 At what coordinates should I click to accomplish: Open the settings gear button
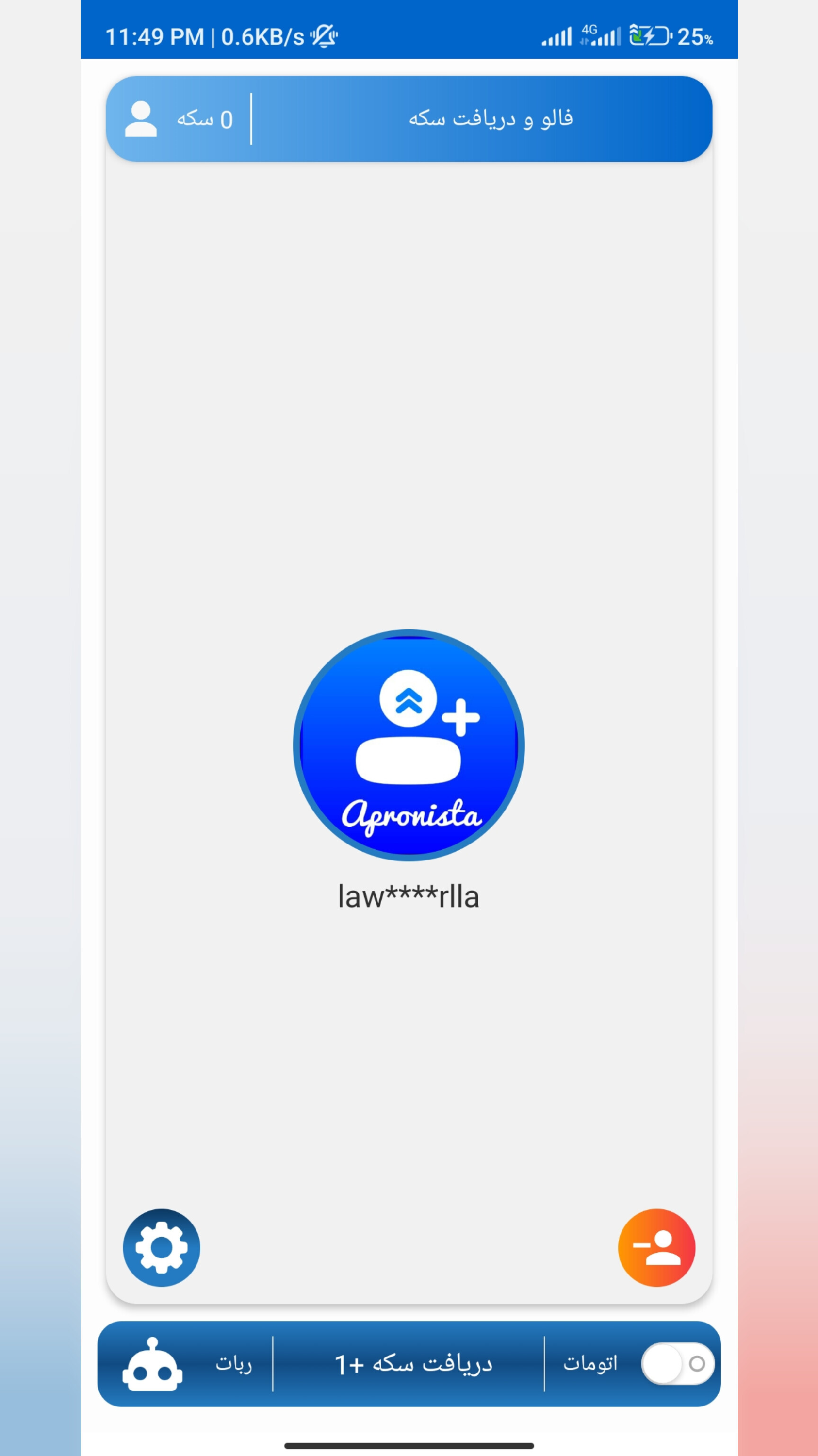click(162, 1247)
